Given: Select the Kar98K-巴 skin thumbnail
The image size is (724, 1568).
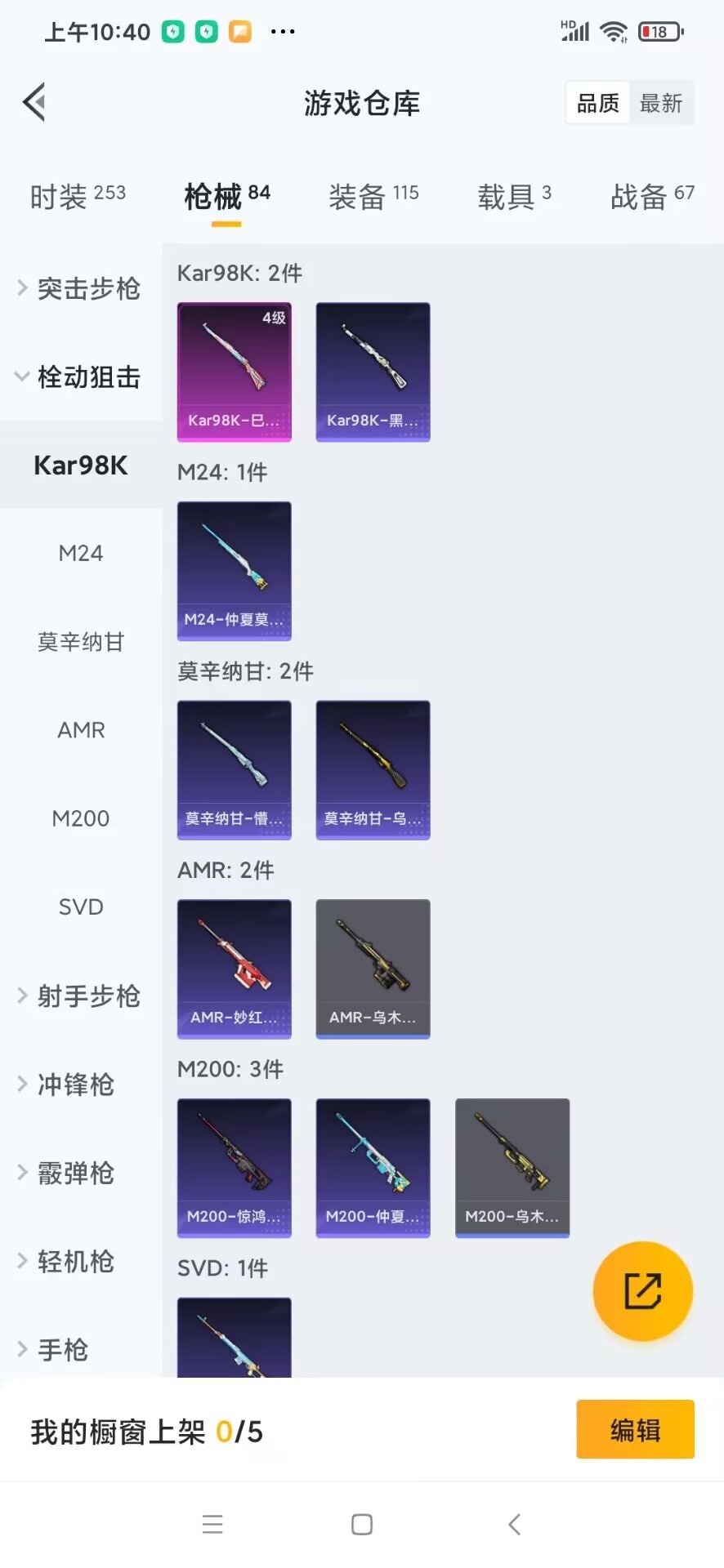Looking at the screenshot, I should (234, 372).
